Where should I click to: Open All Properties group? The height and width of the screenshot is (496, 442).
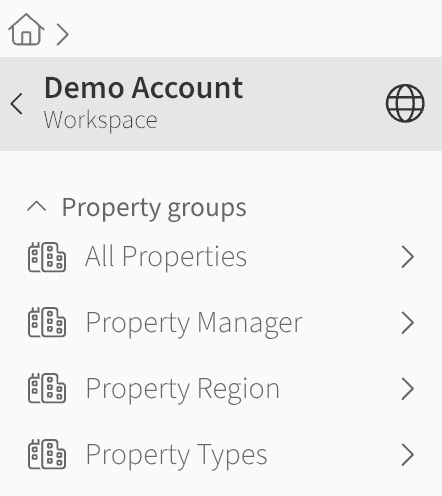point(221,257)
